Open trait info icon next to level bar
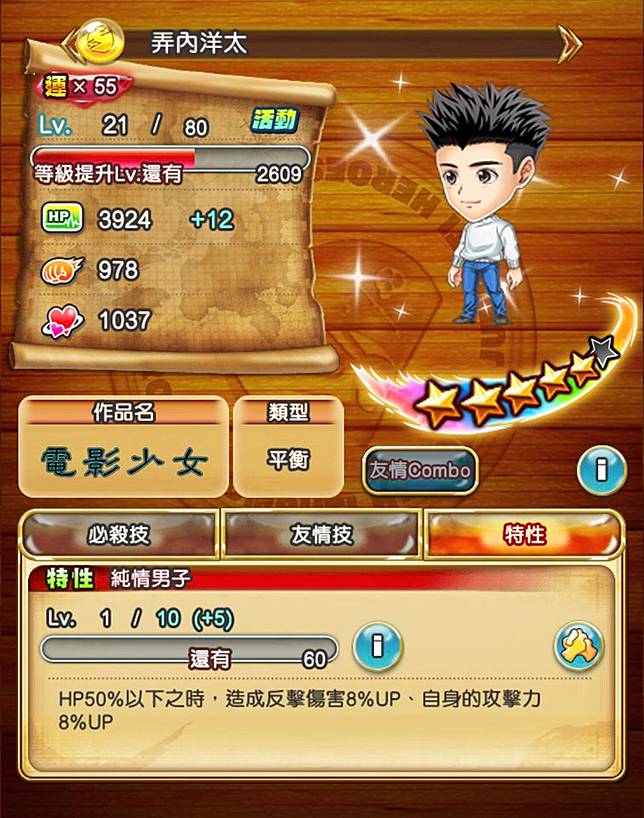644x818 pixels. [377, 645]
